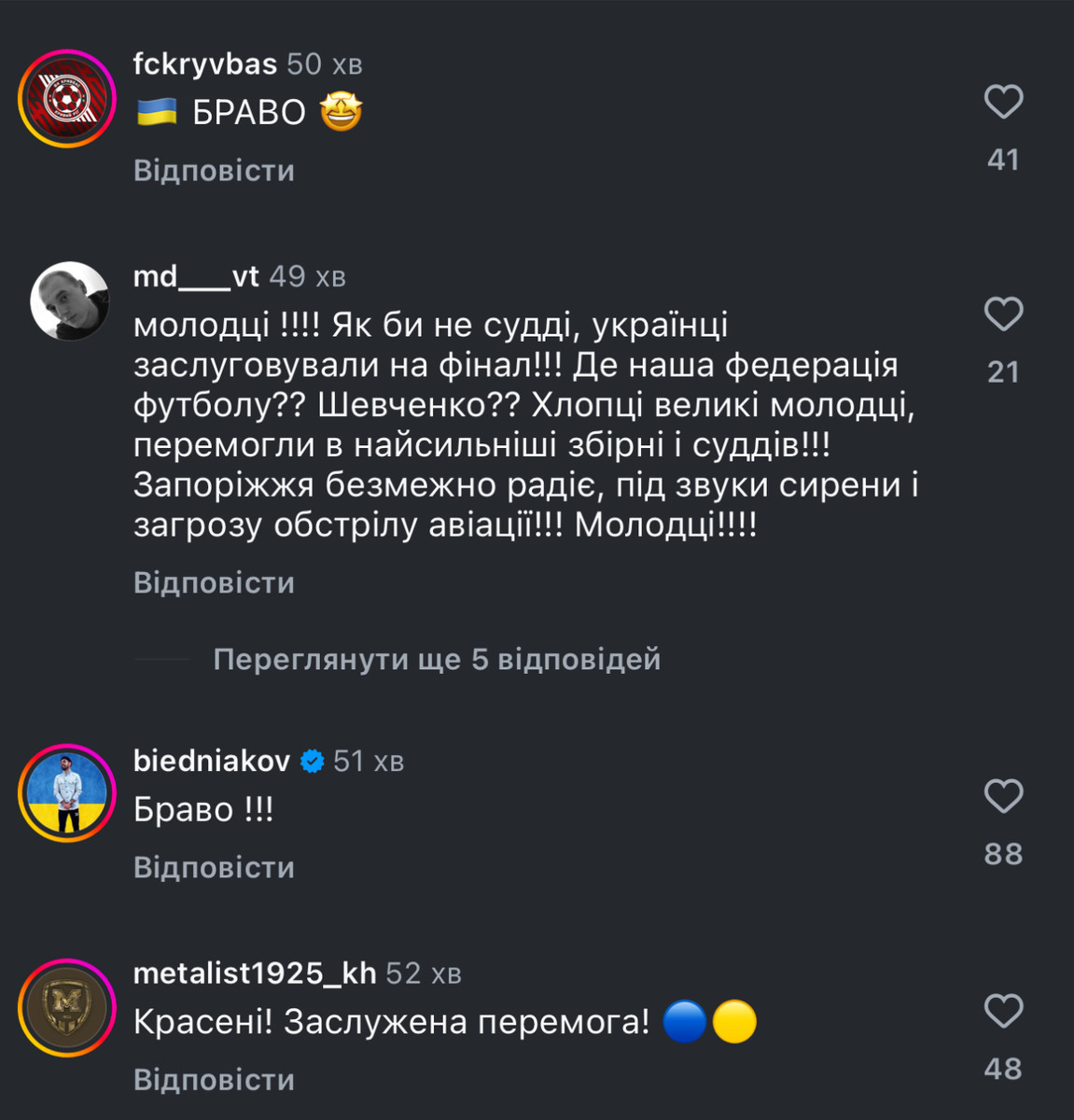Reply to md___vt's comment
This screenshot has height=1120, width=1074.
(x=214, y=583)
